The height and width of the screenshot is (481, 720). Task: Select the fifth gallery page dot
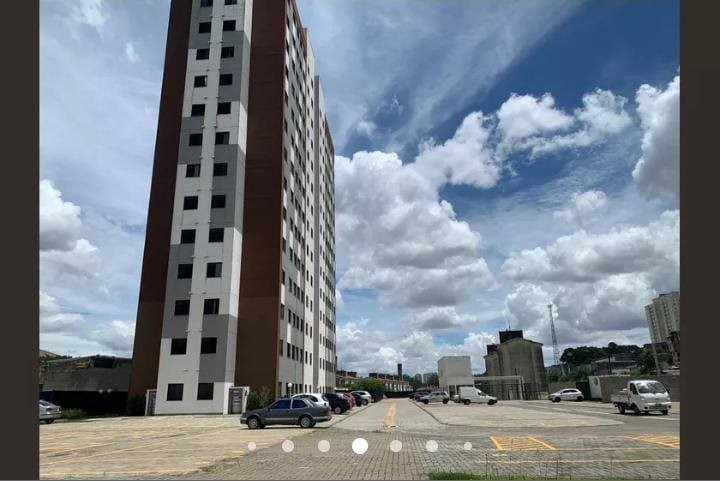[x=396, y=446]
